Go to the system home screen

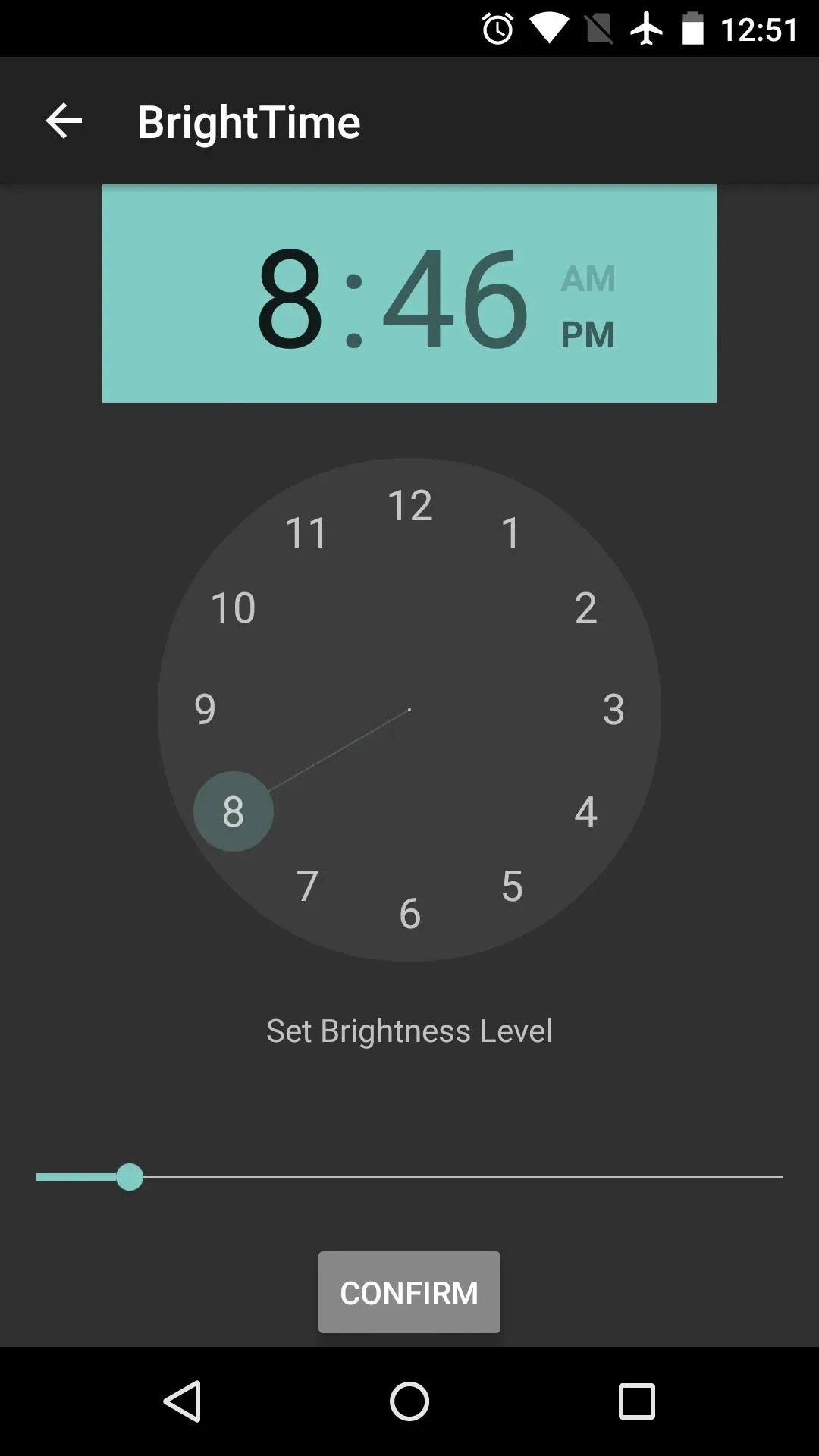[x=409, y=1401]
